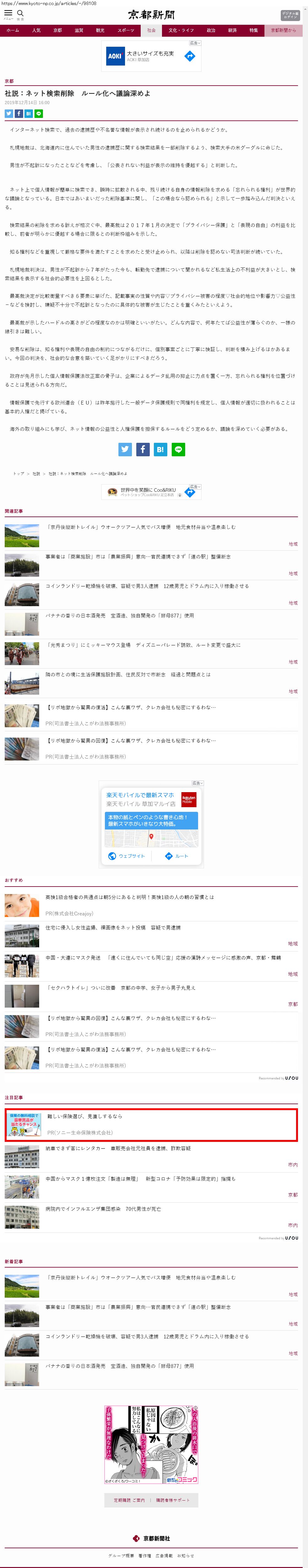Switch to the ホーム tab
Viewport: 308px width, 1568px height.
(x=13, y=30)
